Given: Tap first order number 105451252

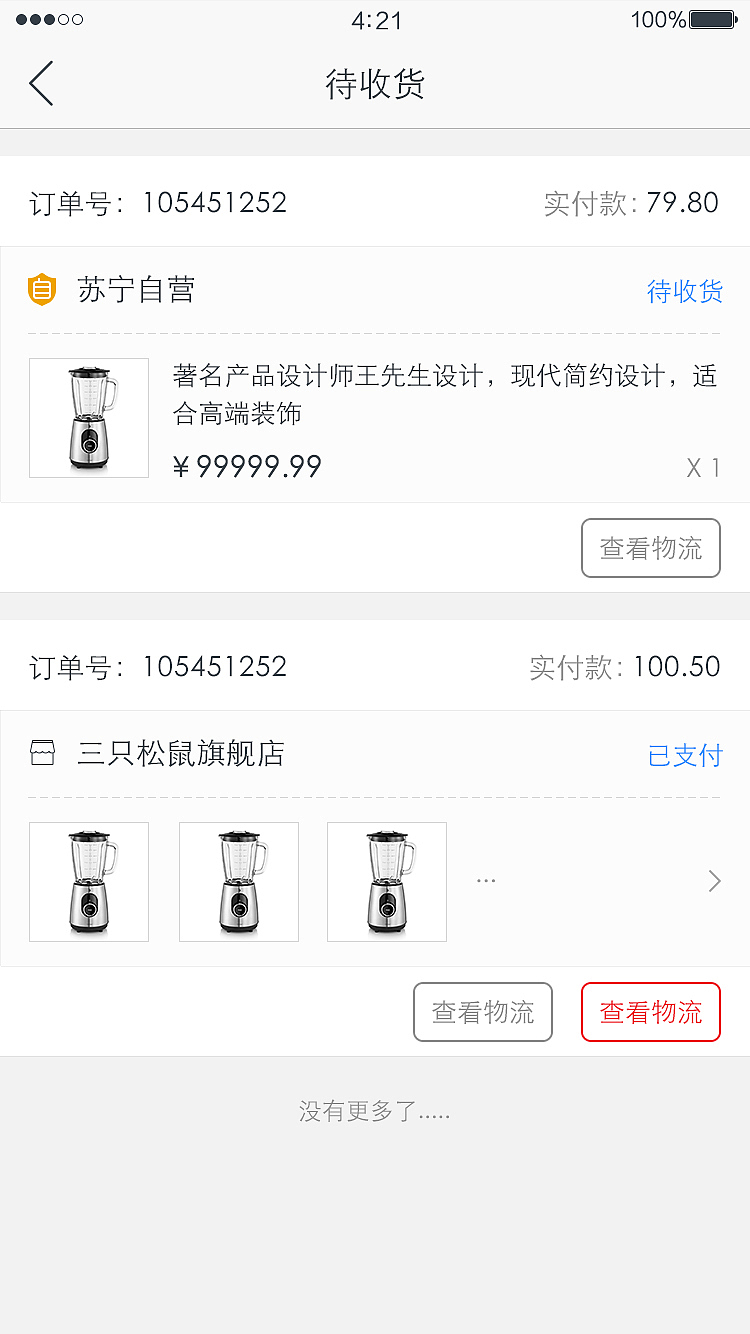Looking at the screenshot, I should pyautogui.click(x=215, y=201).
